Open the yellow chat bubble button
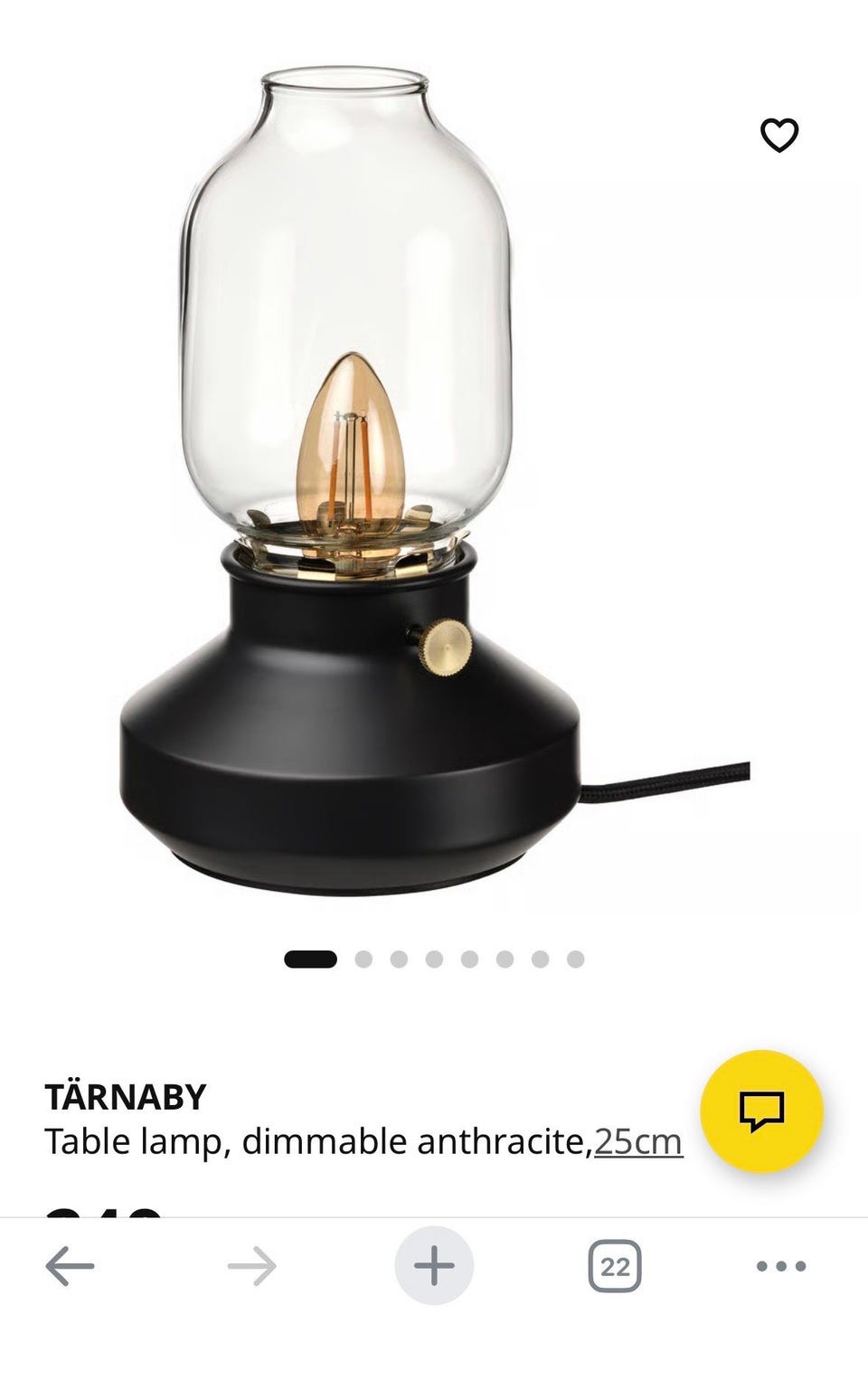868x1390 pixels. (761, 1111)
